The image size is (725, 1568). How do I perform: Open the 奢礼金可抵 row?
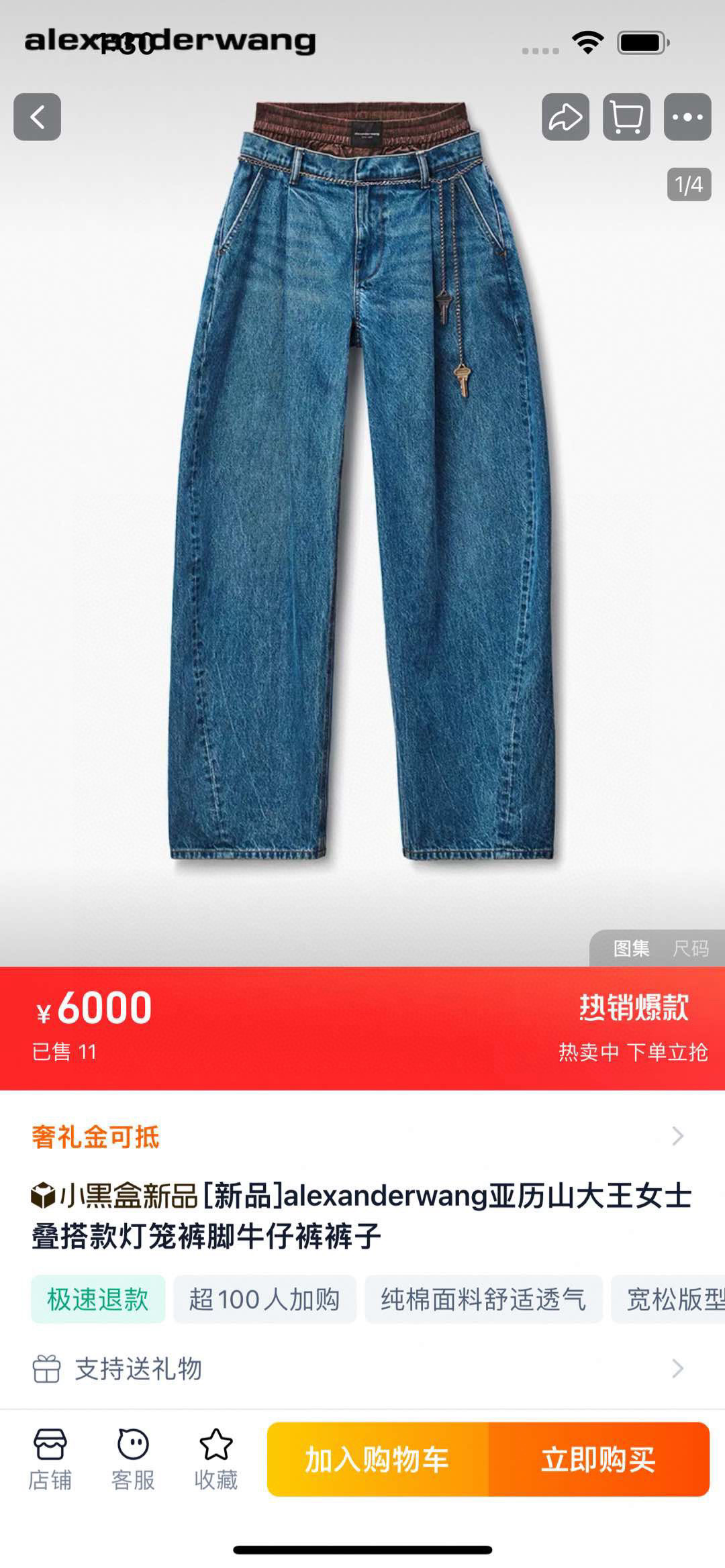[x=362, y=1137]
